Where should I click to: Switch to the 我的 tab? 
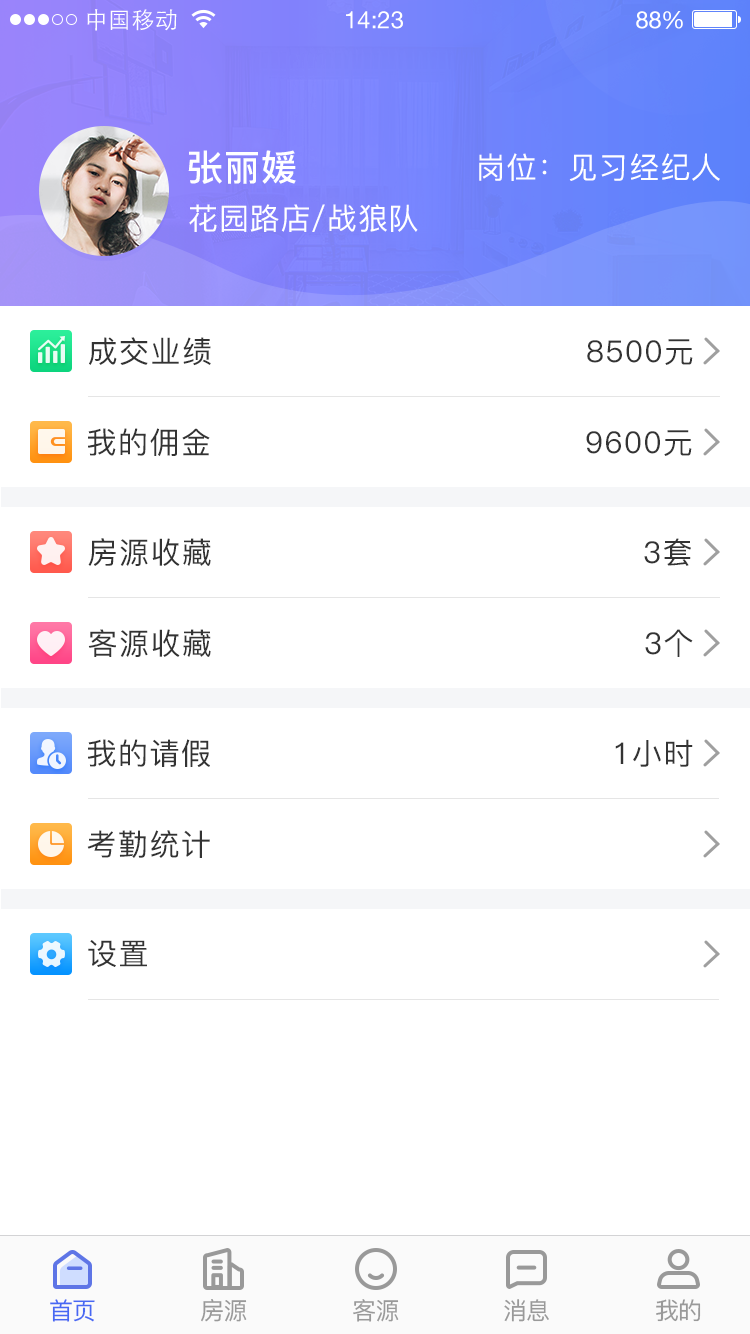tap(678, 1283)
